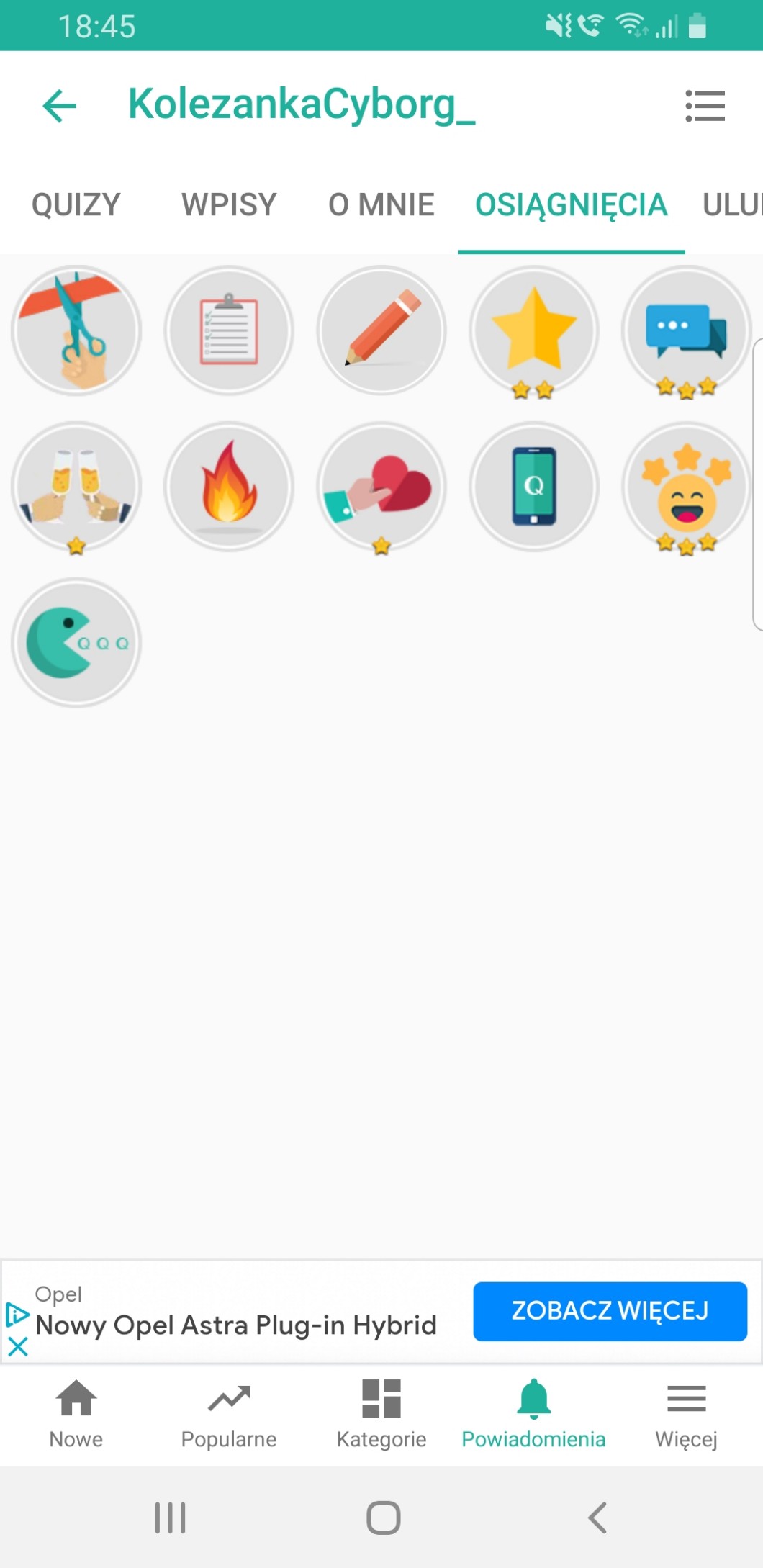Open the Pac-Man achievement badge
This screenshot has width=763, height=1568.
(x=76, y=643)
